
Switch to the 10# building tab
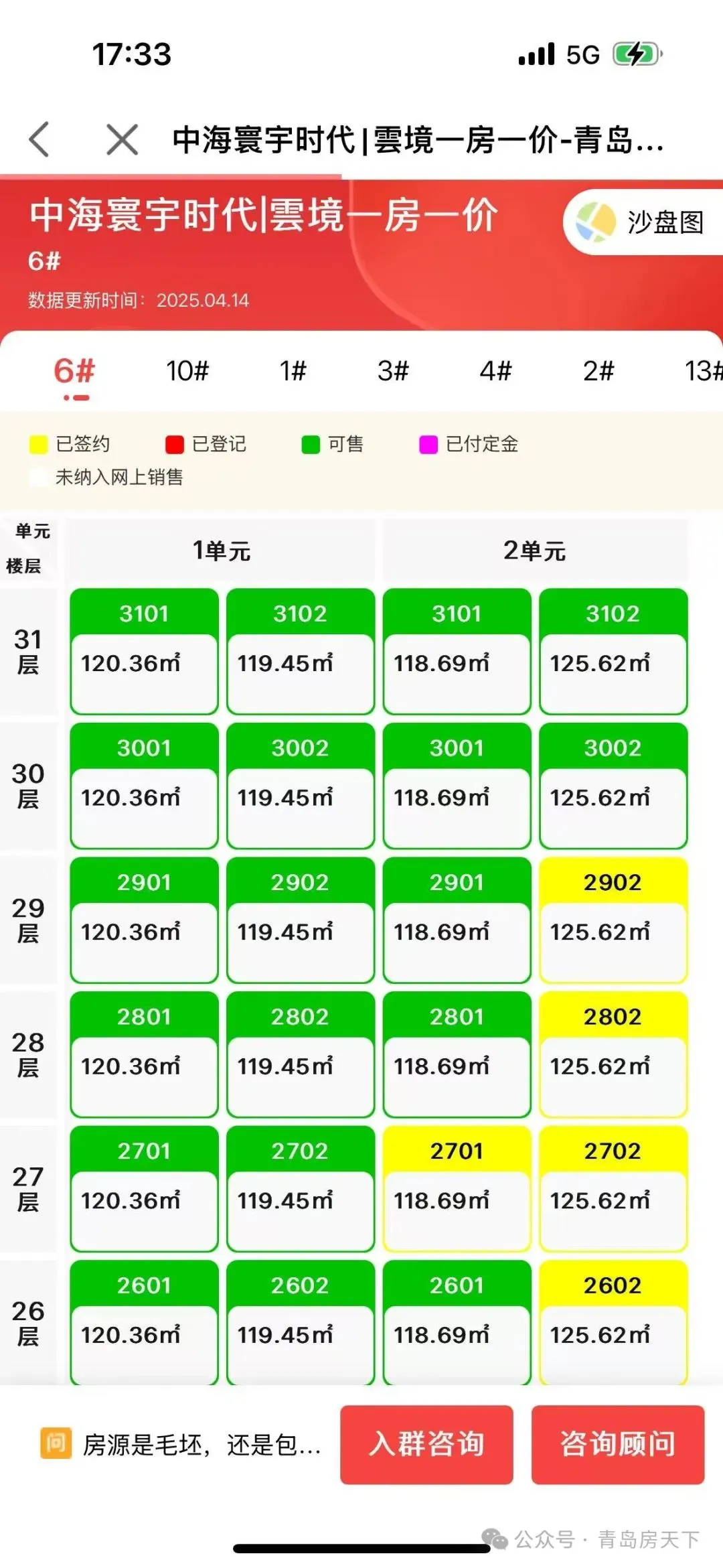(187, 370)
